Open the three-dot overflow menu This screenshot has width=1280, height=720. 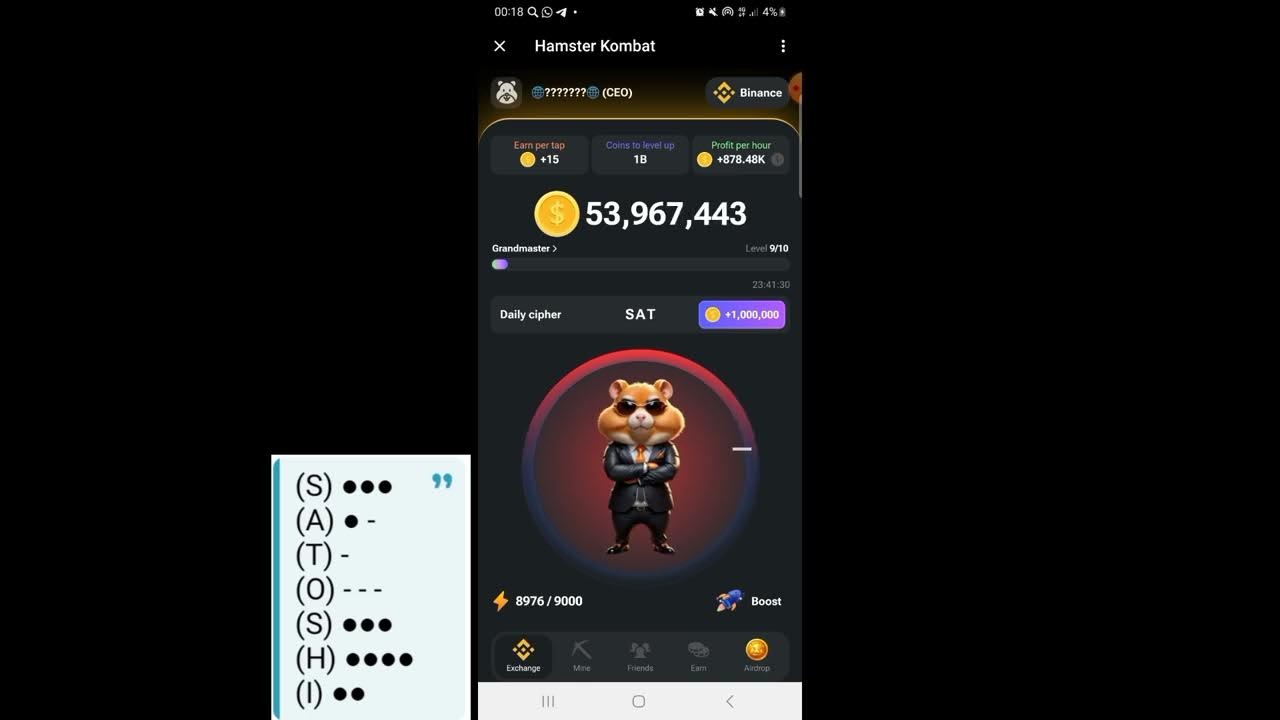(x=783, y=46)
